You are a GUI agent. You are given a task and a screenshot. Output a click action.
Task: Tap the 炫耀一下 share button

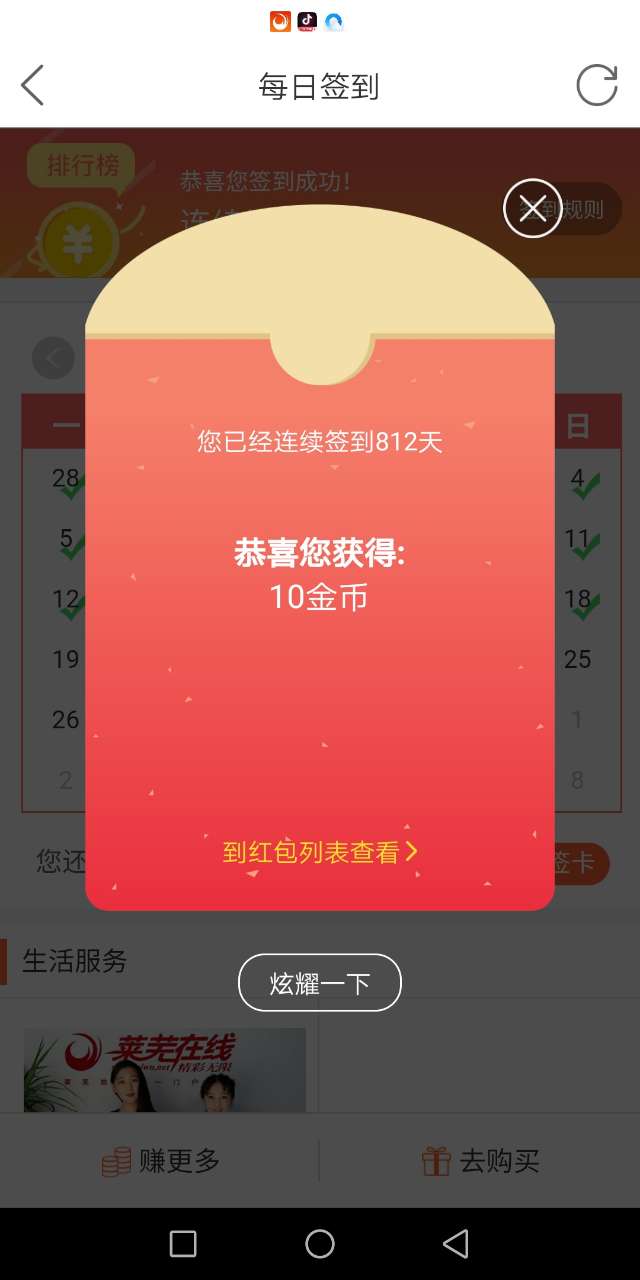[x=320, y=983]
